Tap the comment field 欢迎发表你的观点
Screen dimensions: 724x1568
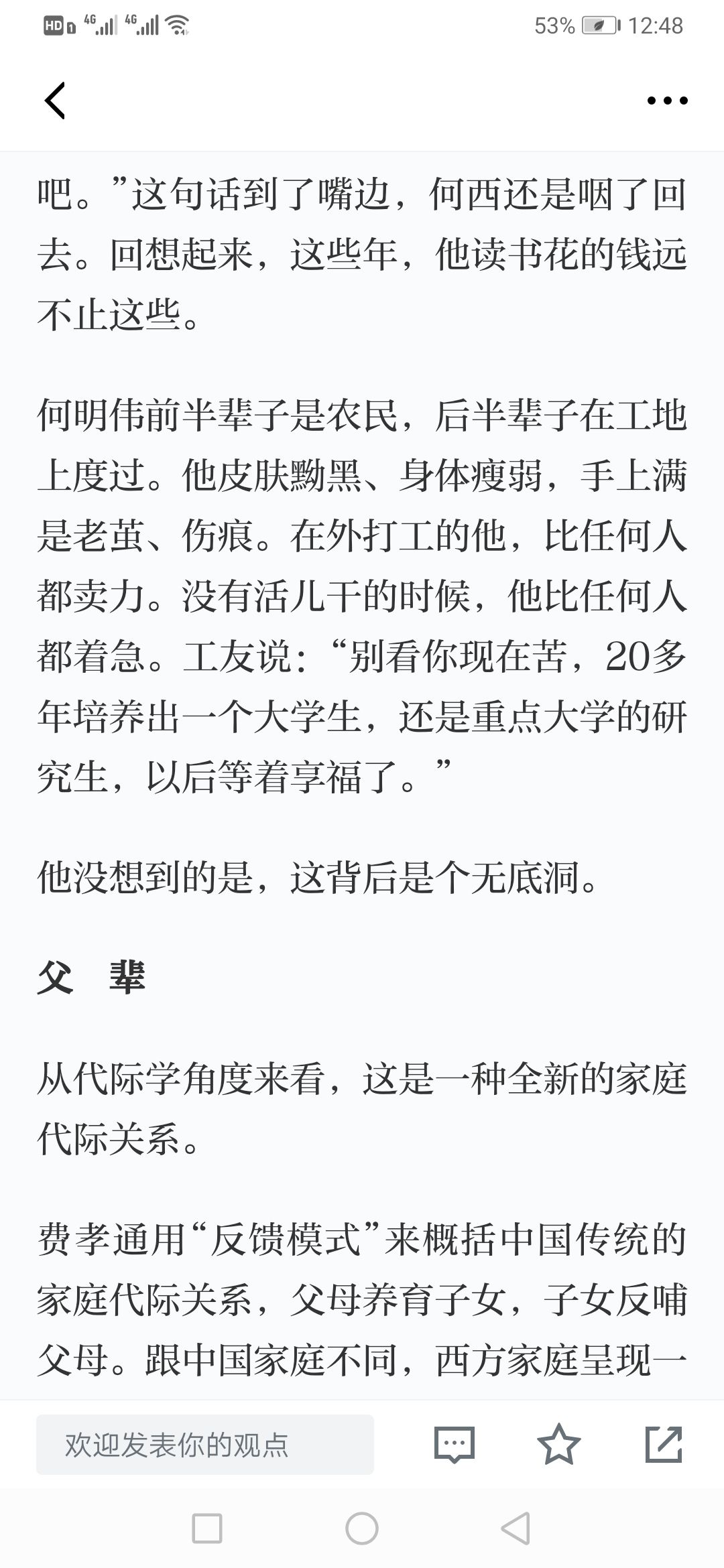tap(205, 1445)
